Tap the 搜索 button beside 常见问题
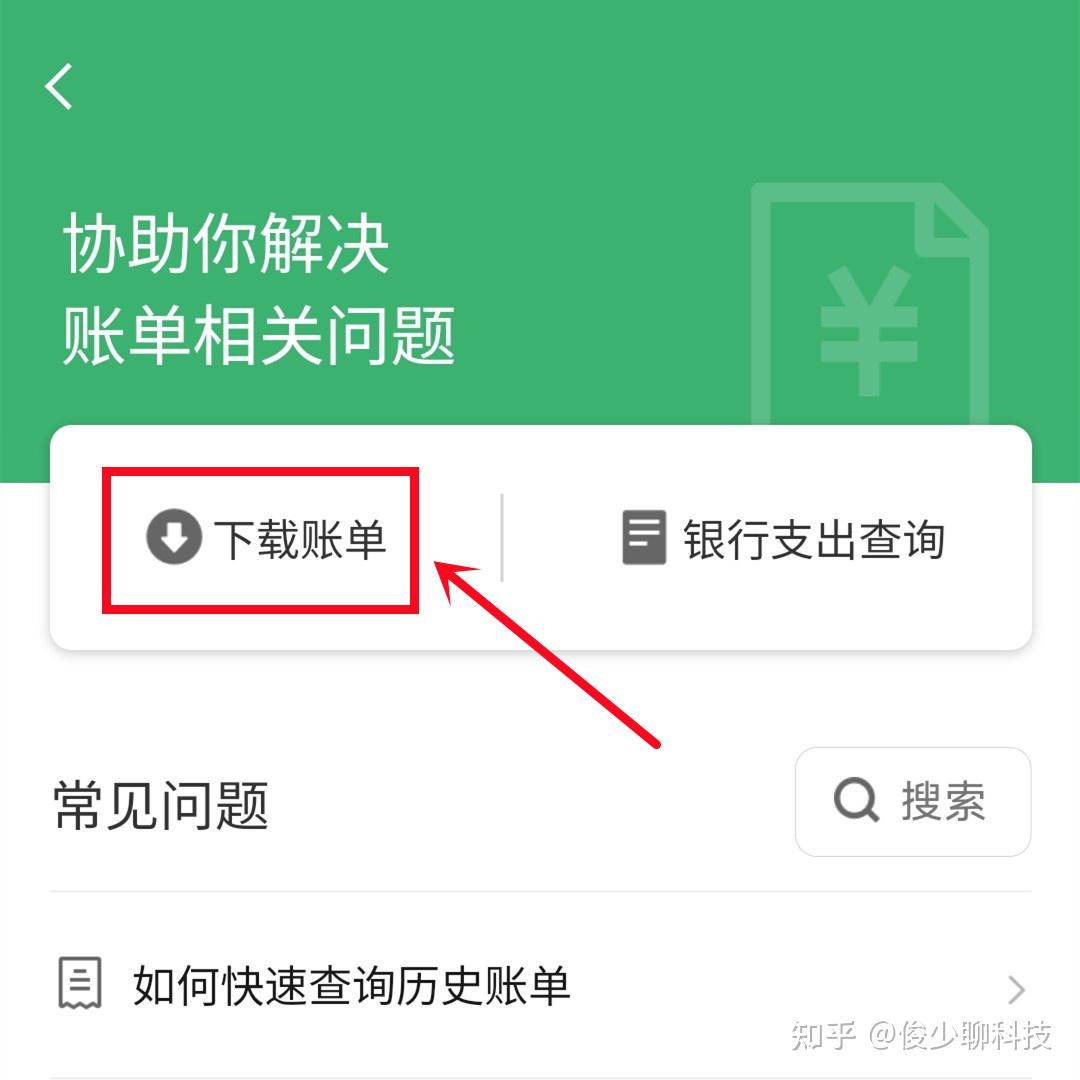Viewport: 1080px width, 1080px height. click(912, 802)
